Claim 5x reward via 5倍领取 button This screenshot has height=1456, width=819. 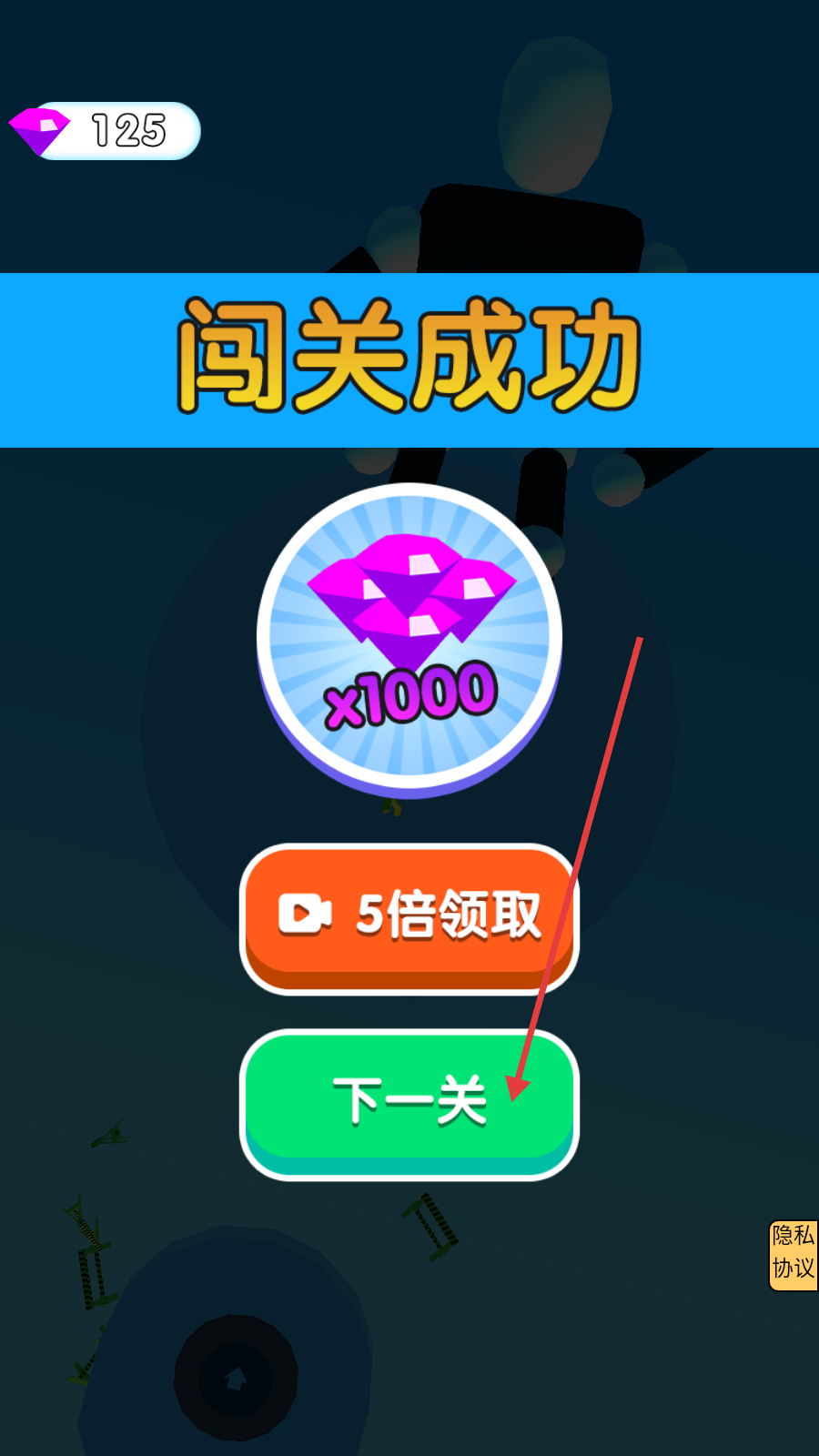click(409, 915)
